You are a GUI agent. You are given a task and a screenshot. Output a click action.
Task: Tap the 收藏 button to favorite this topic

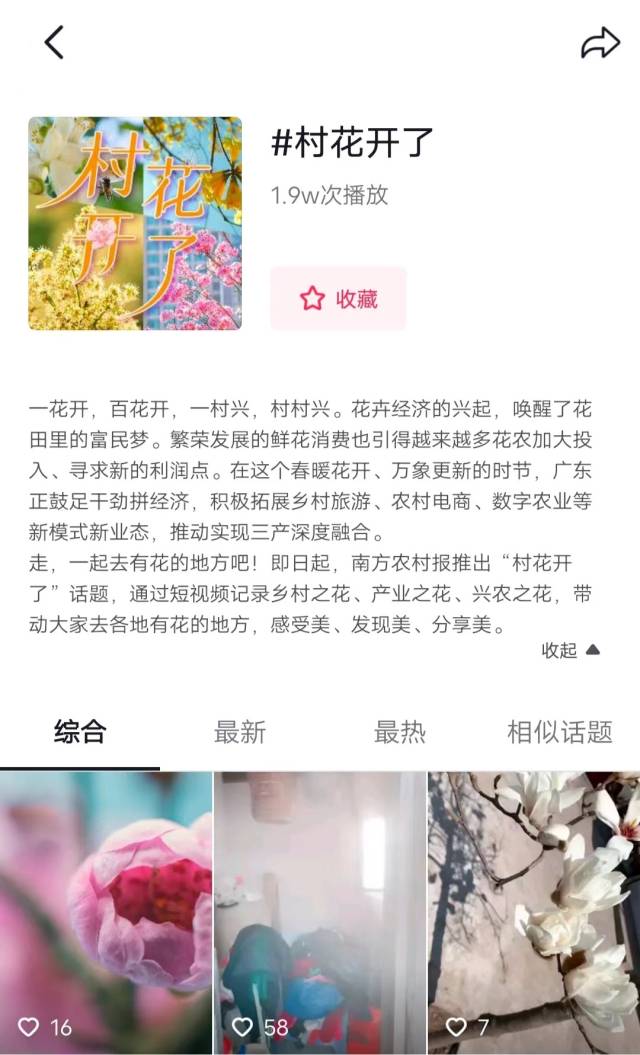338,298
